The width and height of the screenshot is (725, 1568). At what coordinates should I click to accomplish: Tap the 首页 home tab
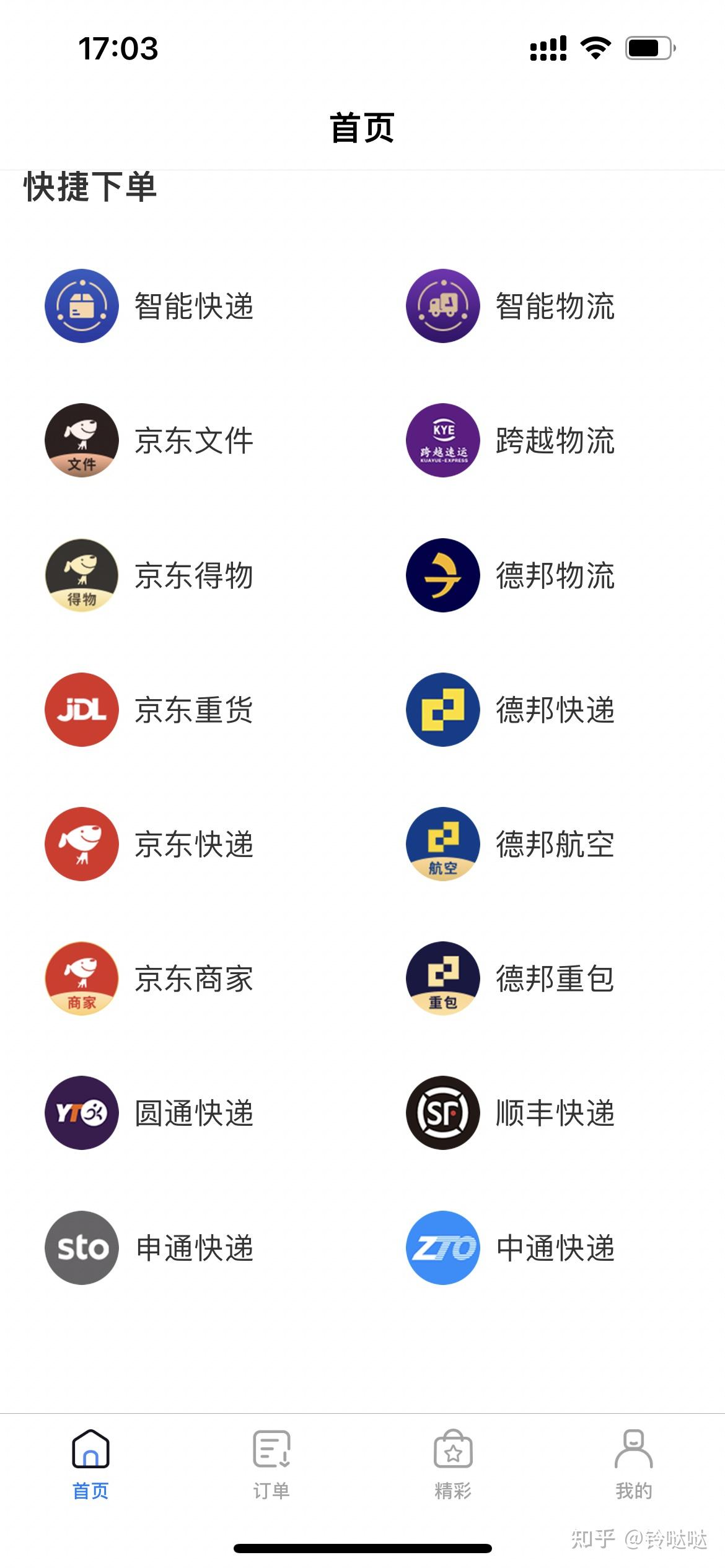pos(90,1464)
